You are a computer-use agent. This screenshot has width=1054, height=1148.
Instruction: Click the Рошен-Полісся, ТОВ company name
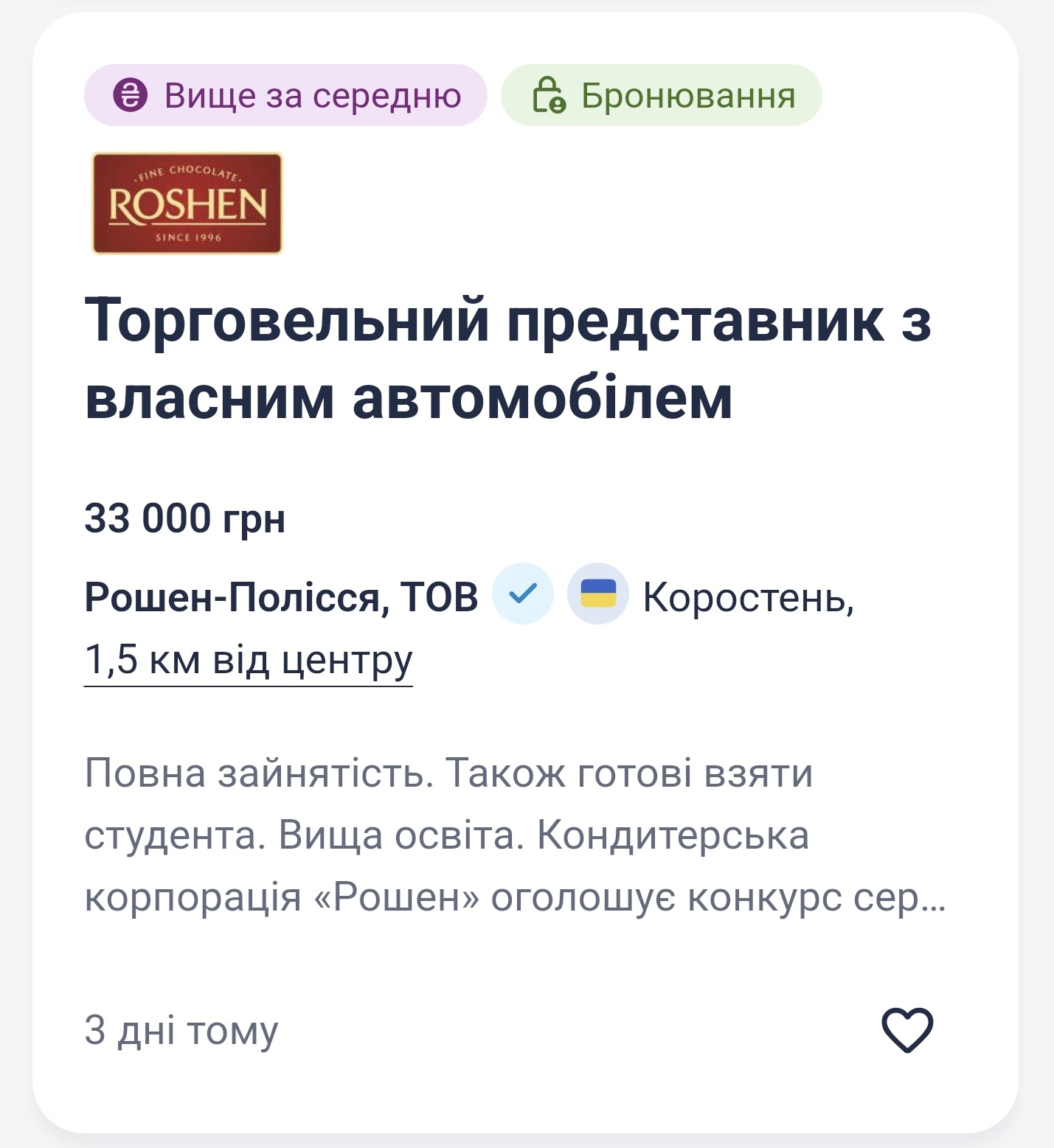(x=280, y=594)
